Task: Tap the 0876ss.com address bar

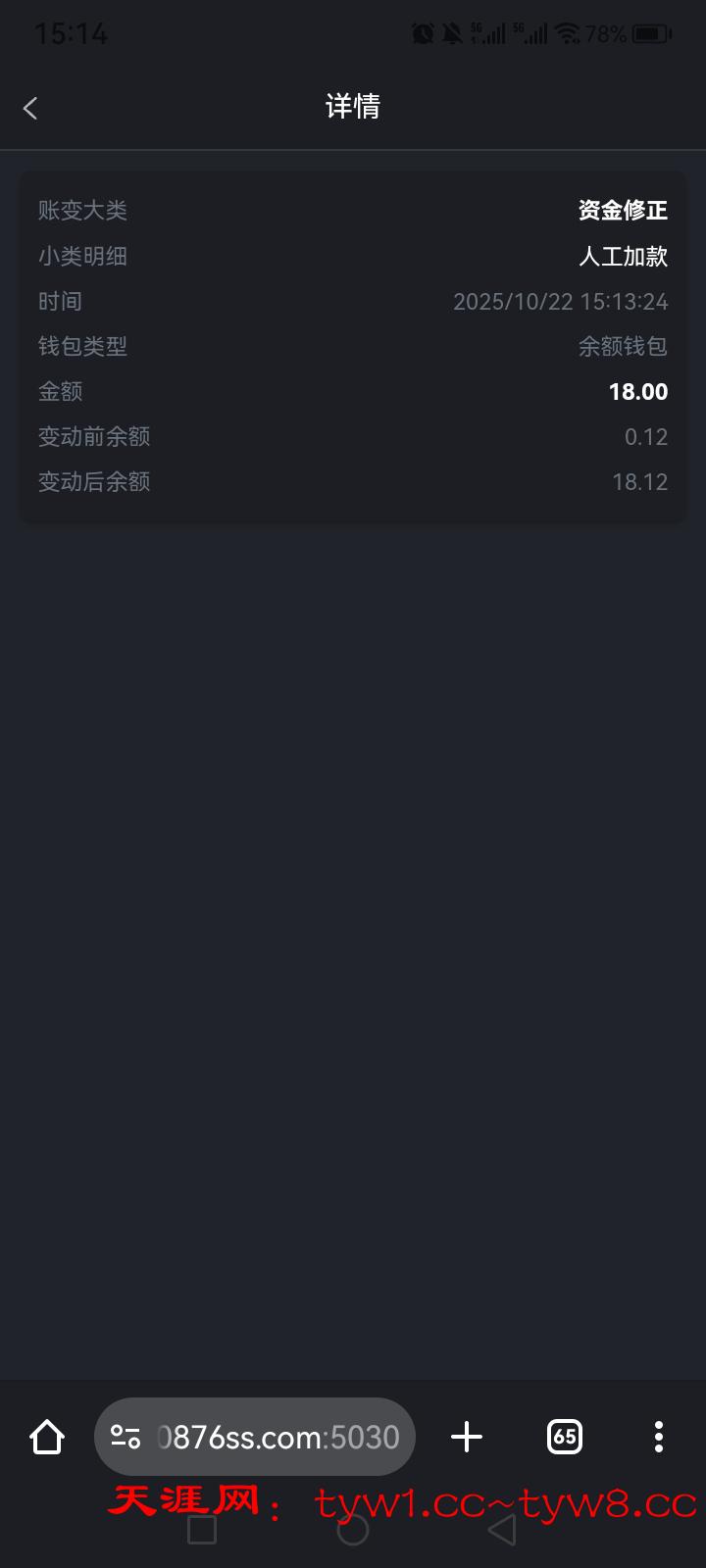Action: [x=278, y=1437]
